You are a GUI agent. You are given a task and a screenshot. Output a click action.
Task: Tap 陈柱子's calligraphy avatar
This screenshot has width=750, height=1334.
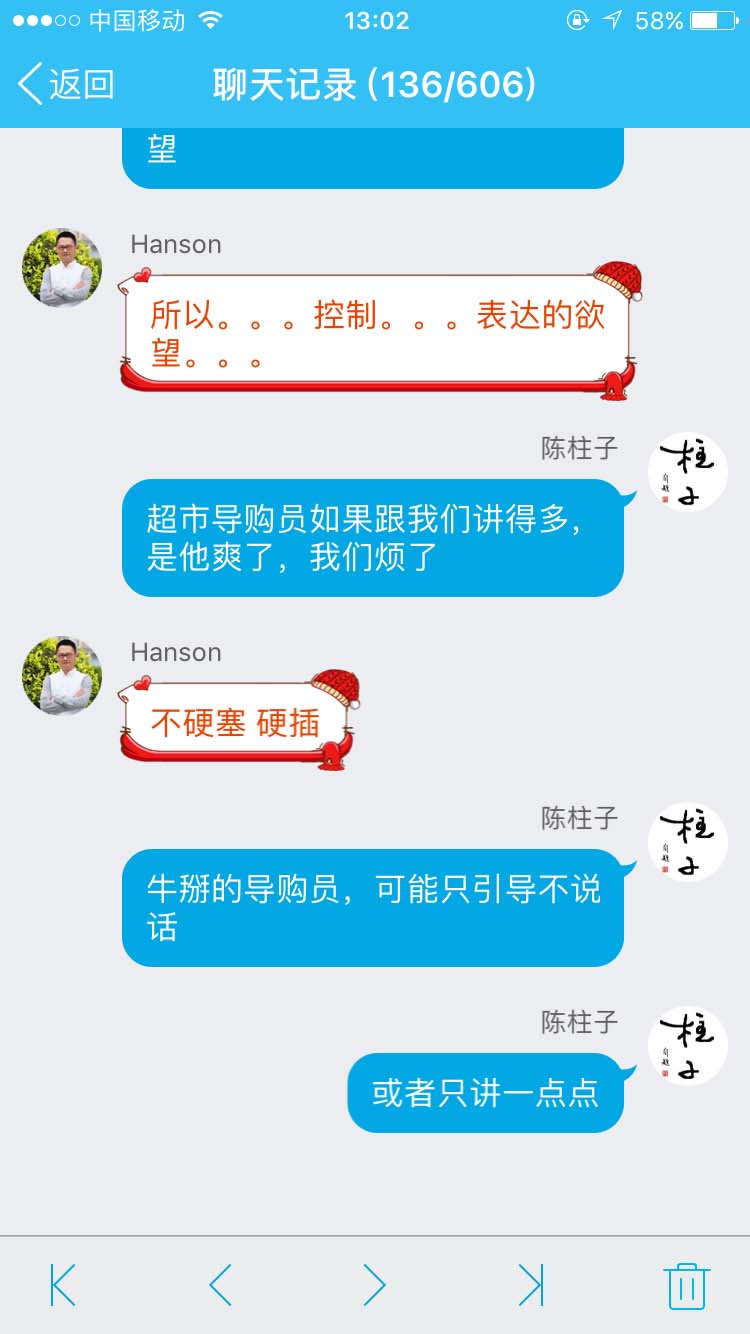tap(687, 471)
